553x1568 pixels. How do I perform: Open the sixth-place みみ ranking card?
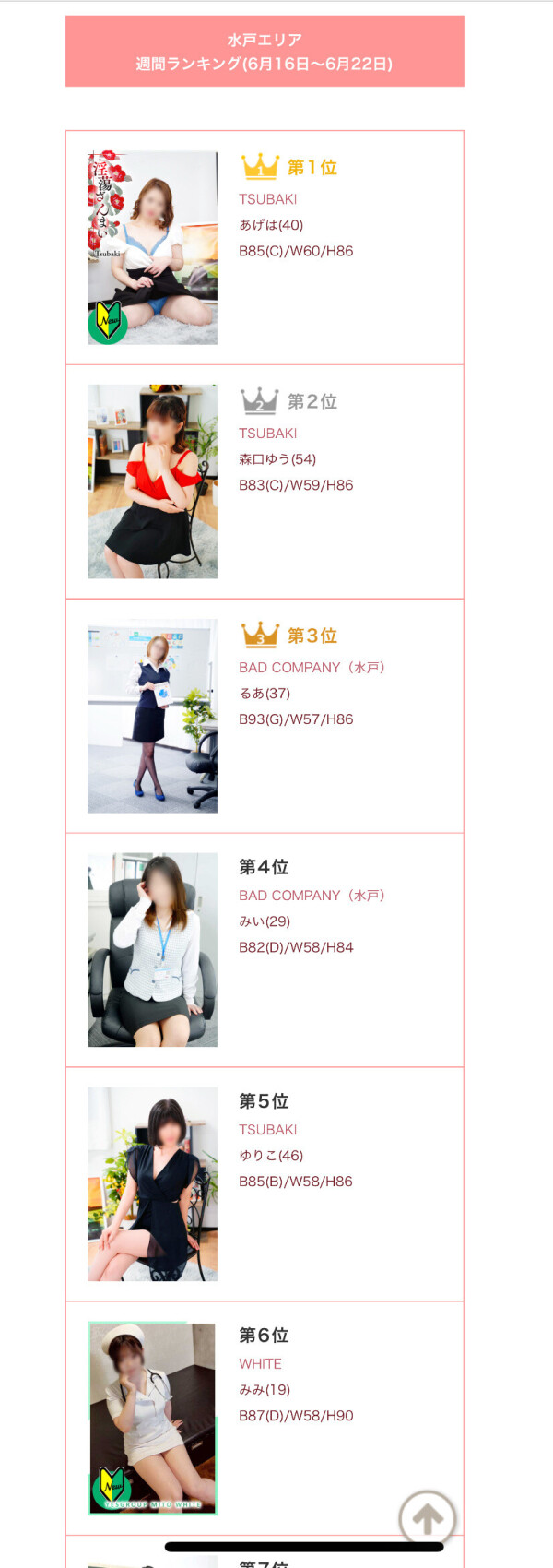(x=265, y=1419)
